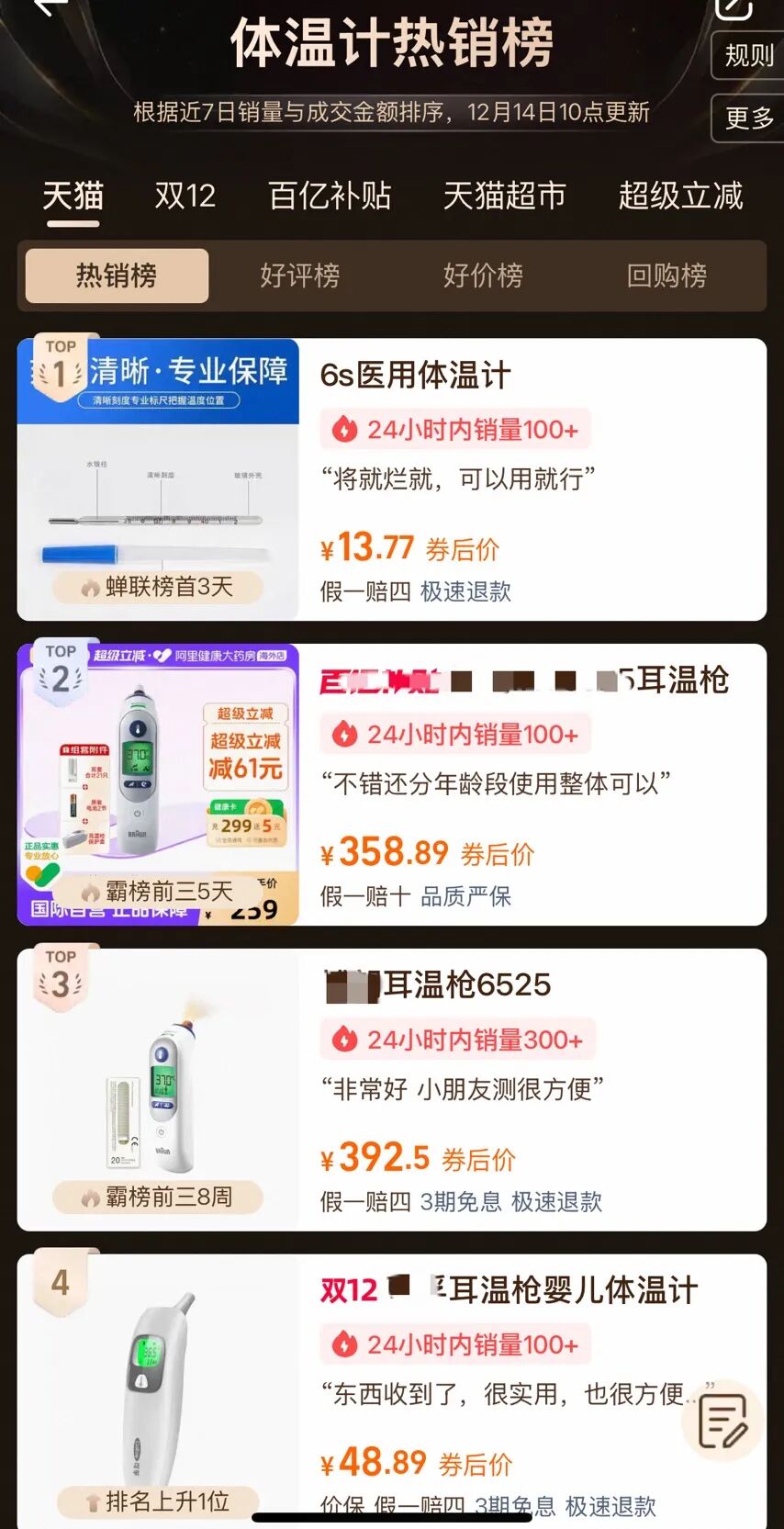The height and width of the screenshot is (1529, 784).
Task: Go back using the top-left arrow
Action: click(x=50, y=7)
